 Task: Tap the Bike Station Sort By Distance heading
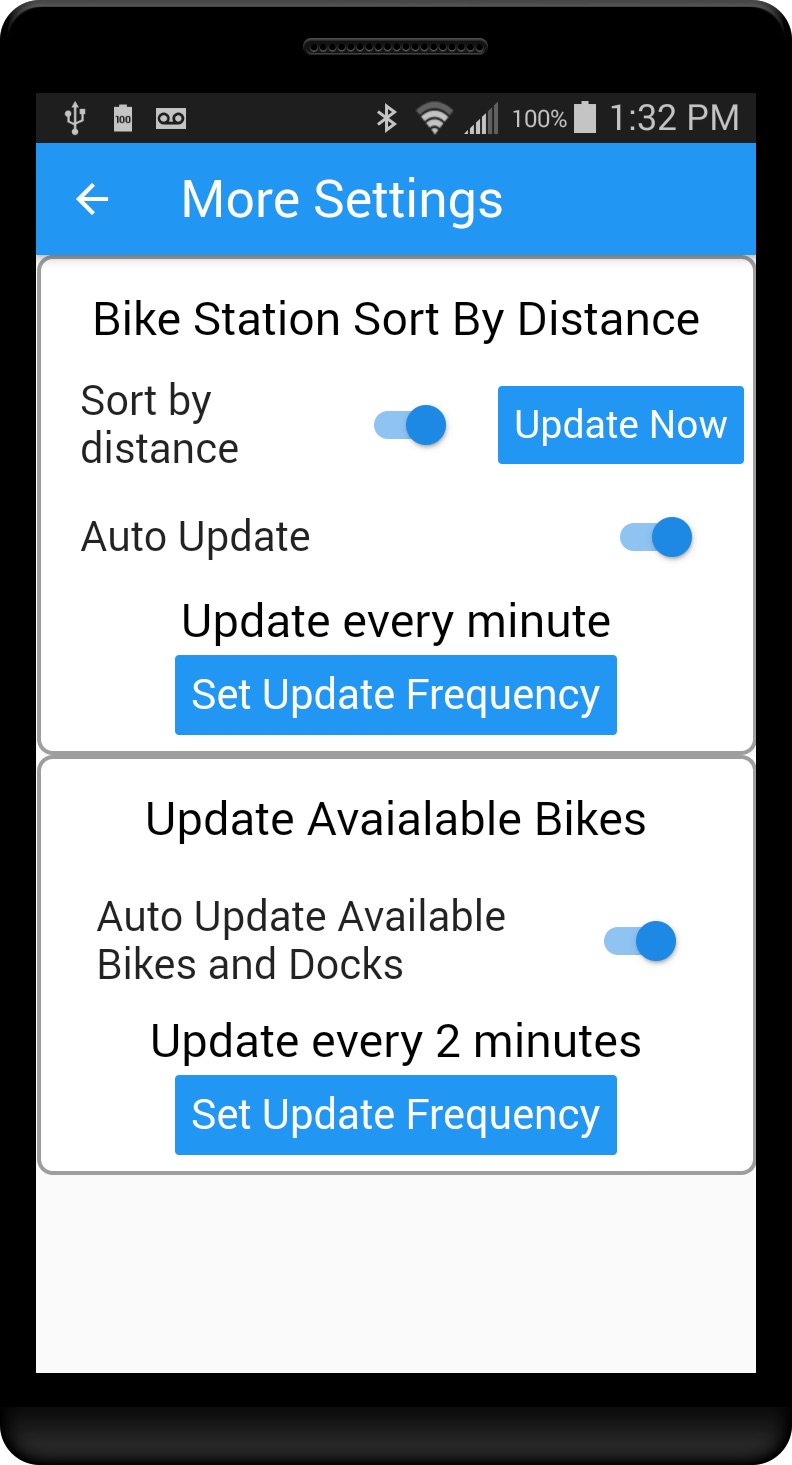(395, 318)
